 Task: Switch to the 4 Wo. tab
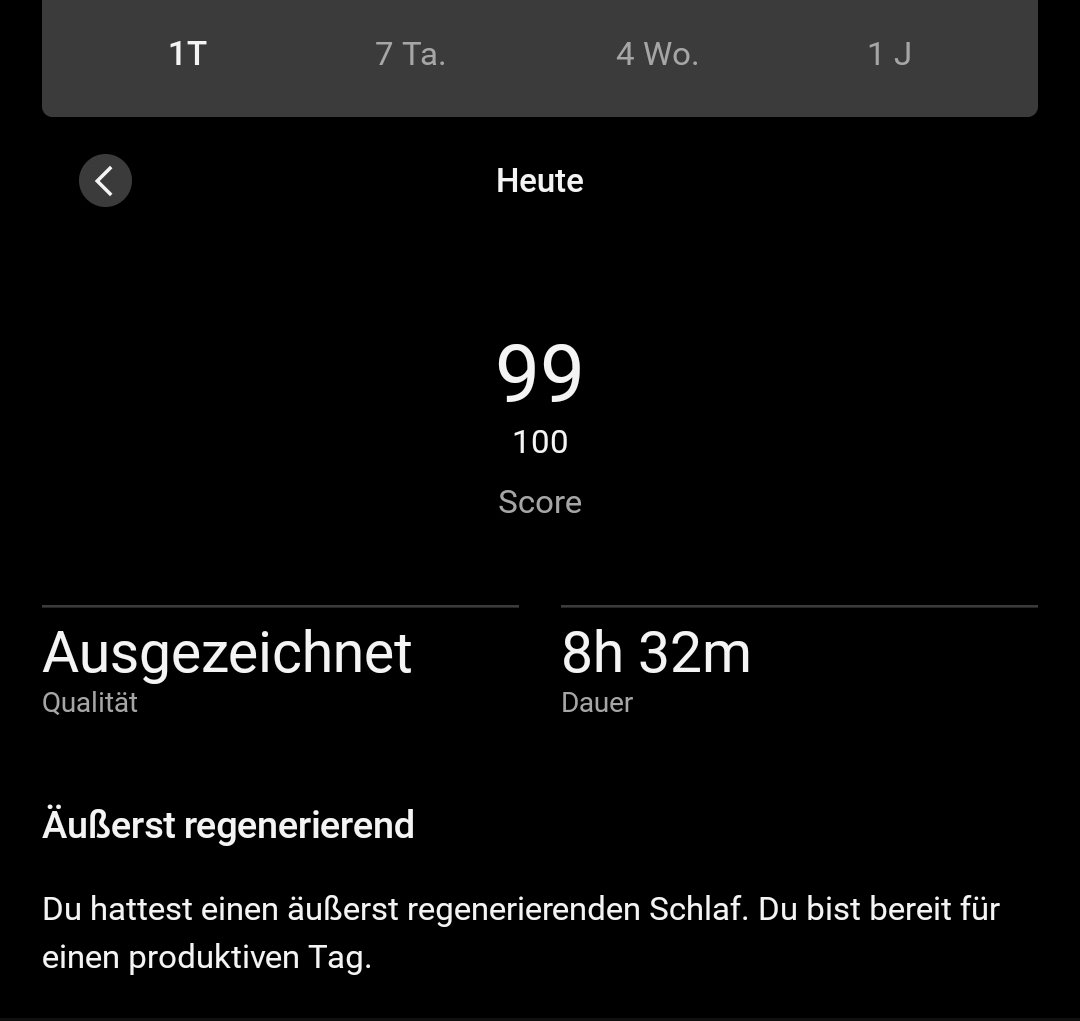657,54
